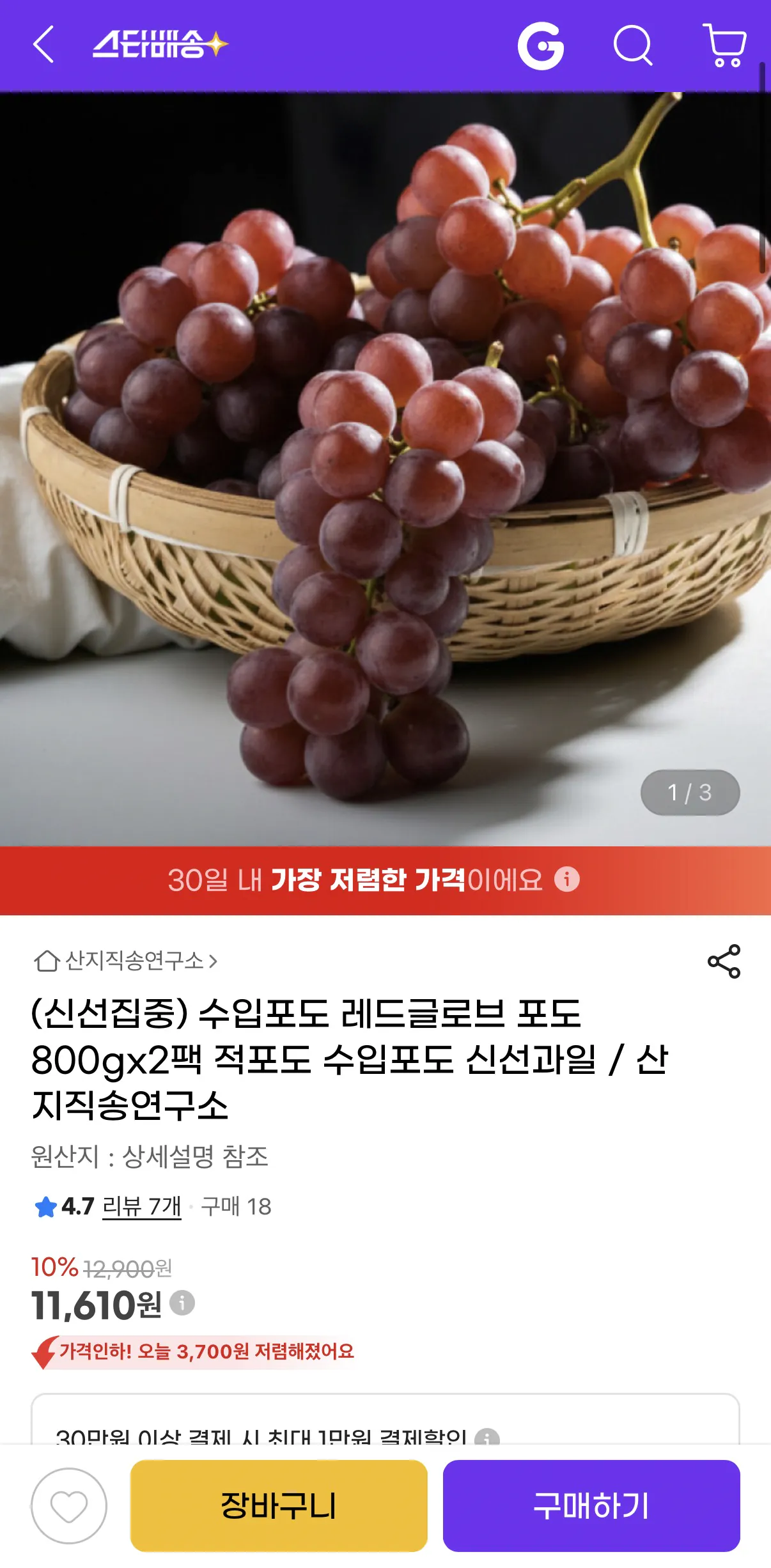Viewport: 771px width, 1568px height.
Task: Open image carousel page indicator 1/3
Action: pyautogui.click(x=689, y=792)
